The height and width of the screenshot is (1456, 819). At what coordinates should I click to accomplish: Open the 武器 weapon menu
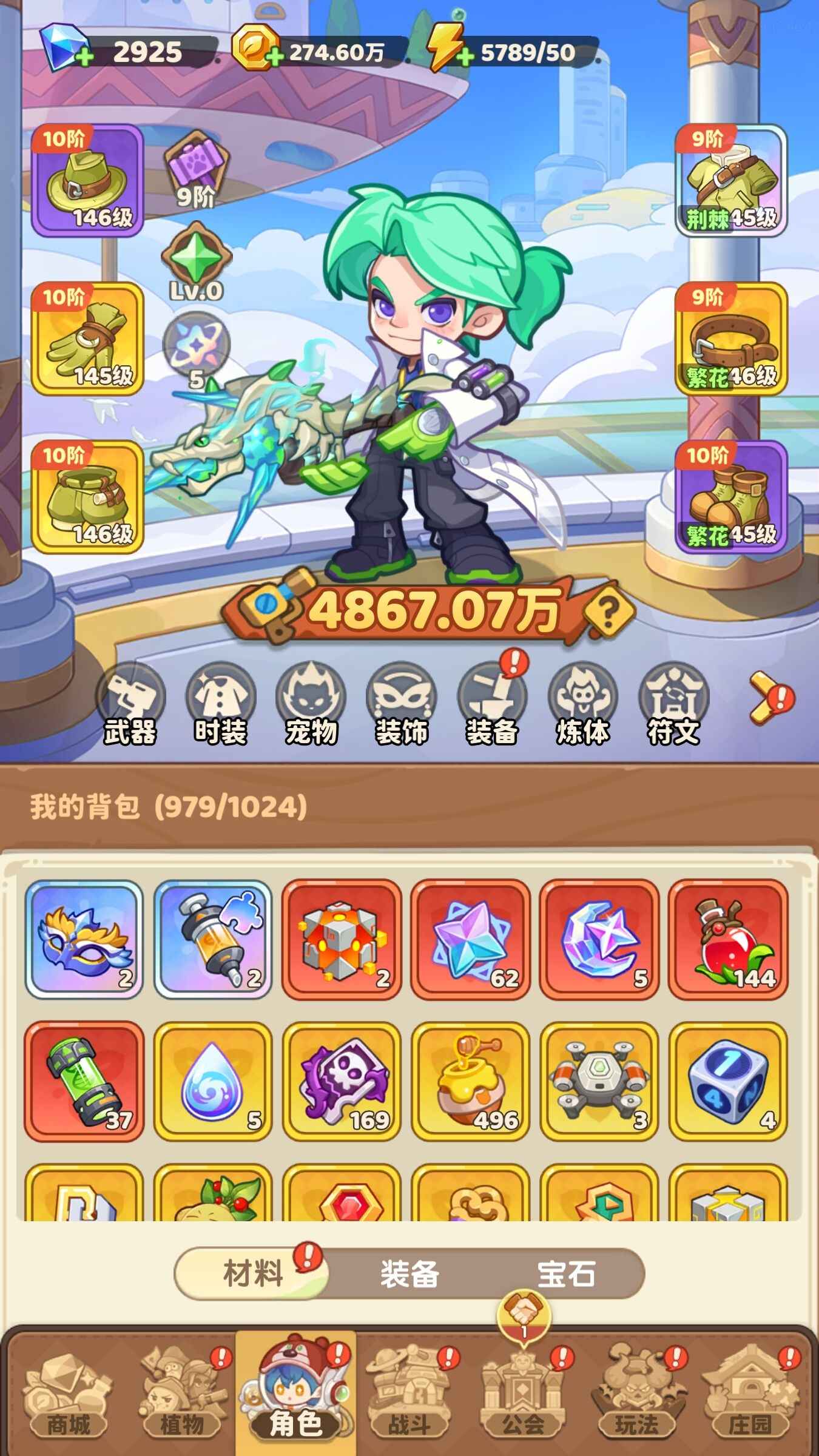130,704
